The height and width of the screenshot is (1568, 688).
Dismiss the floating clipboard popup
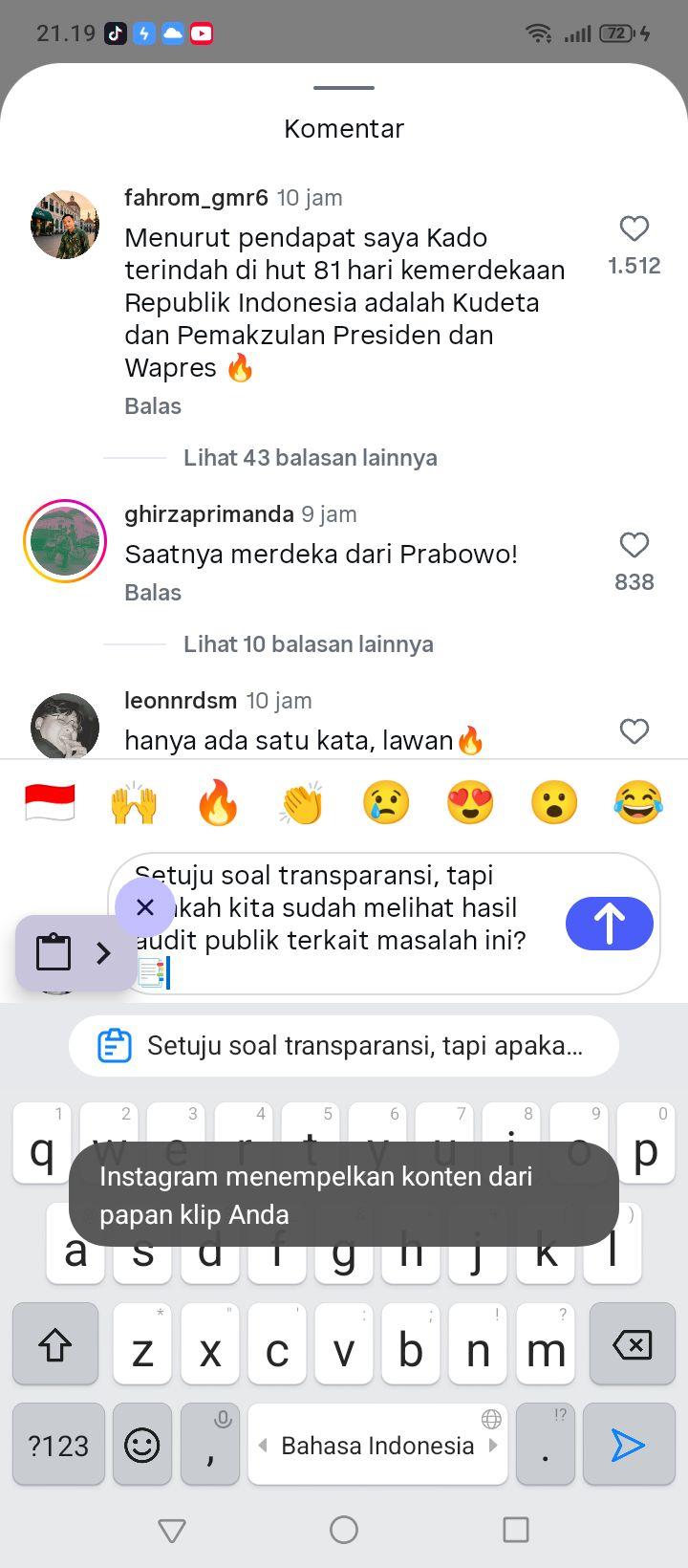(145, 906)
